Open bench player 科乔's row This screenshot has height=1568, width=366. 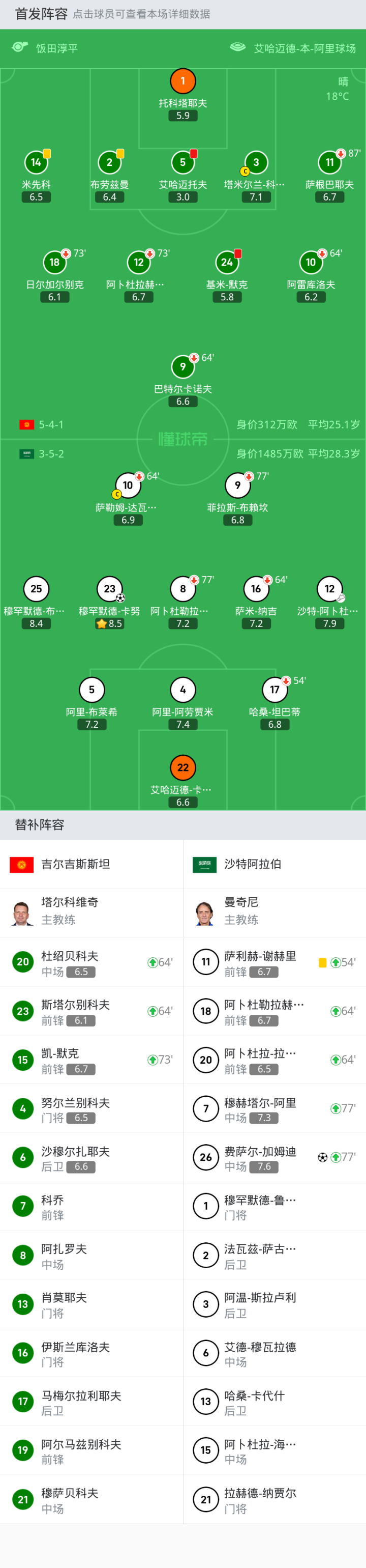point(91,1207)
